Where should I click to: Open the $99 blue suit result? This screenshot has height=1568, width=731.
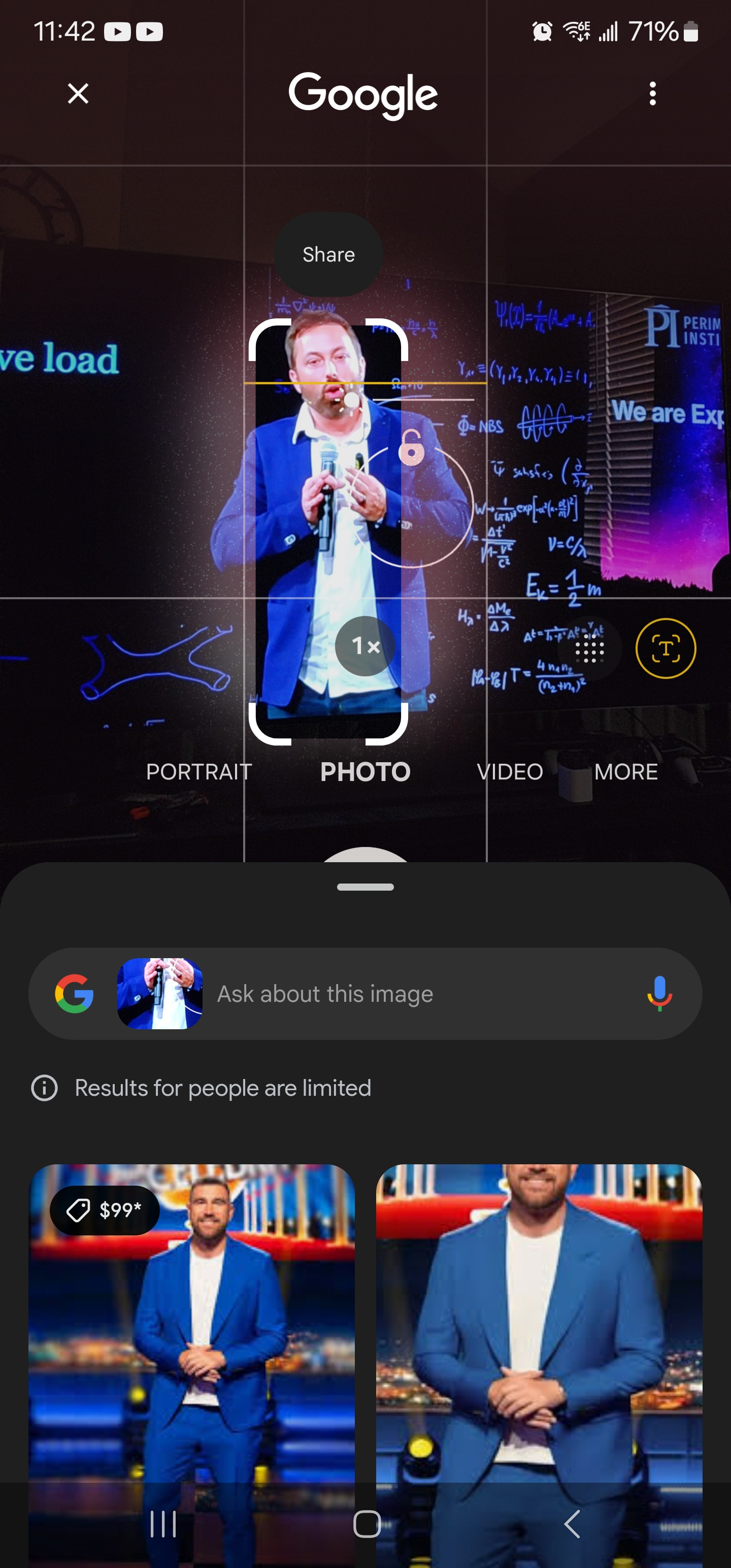(x=192, y=1363)
